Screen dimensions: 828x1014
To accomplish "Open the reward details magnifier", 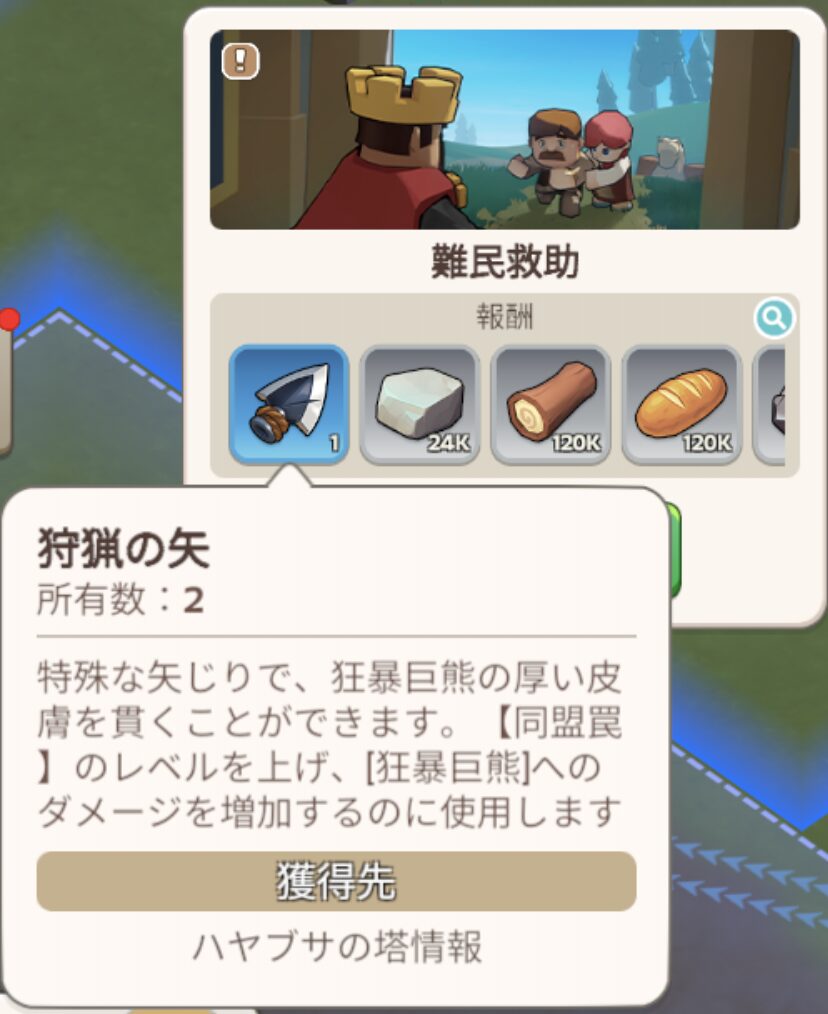I will point(774,319).
